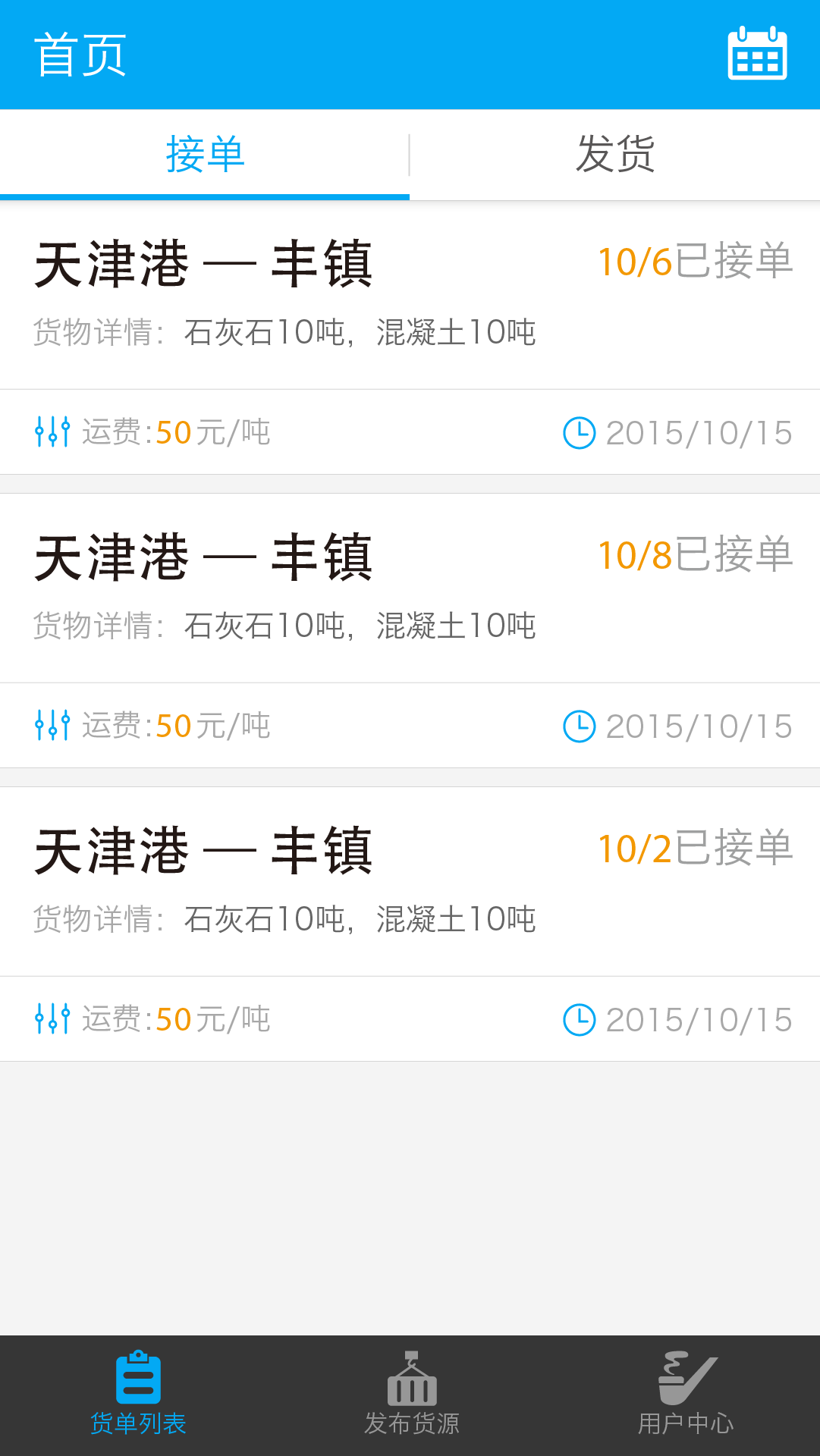Tap 货单列表 in the bottom bar
The height and width of the screenshot is (1456, 820).
137,1395
